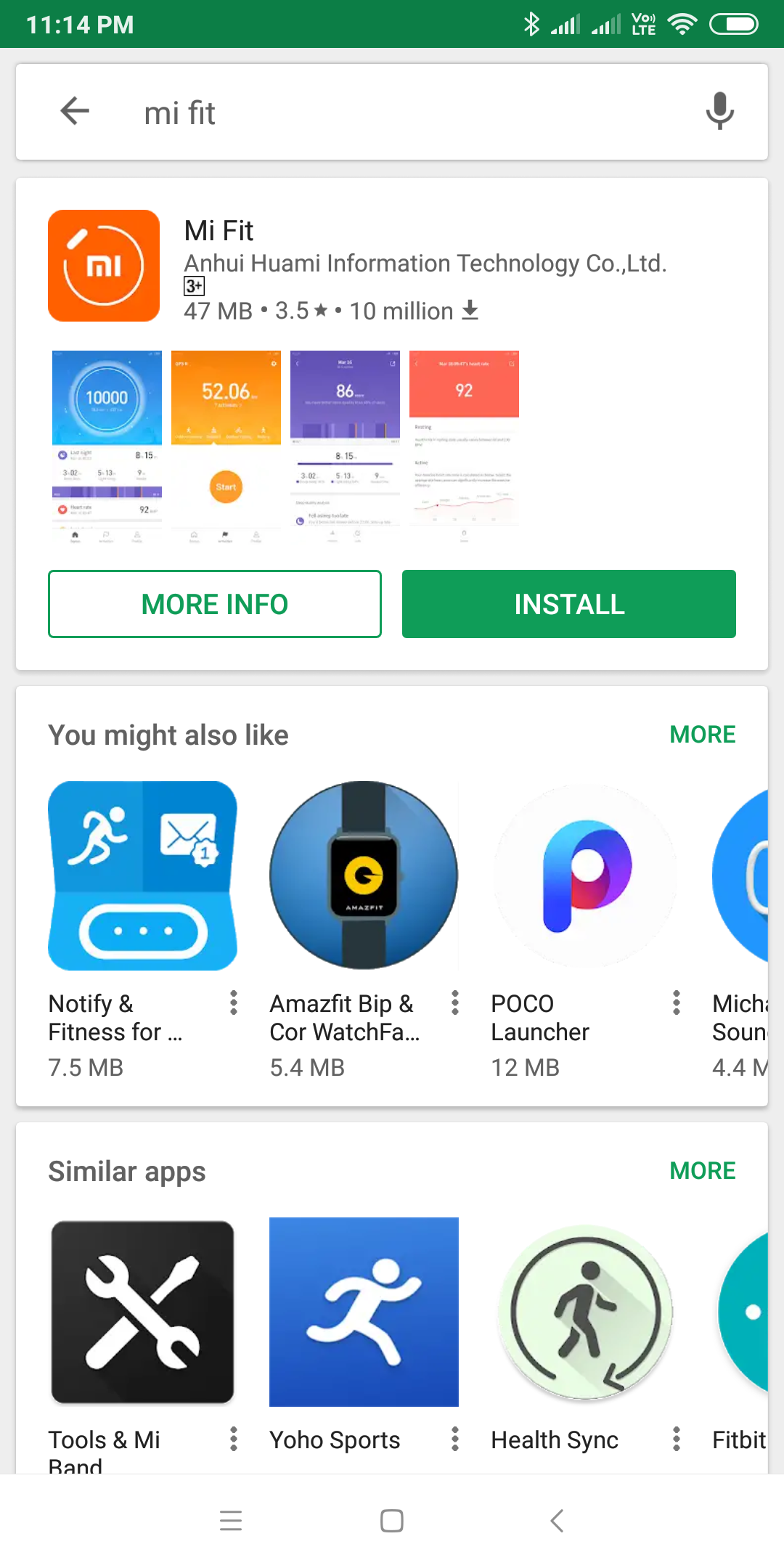Screen dimensions: 784x1568
Task: Show MORE for You might also like
Action: pos(702,735)
